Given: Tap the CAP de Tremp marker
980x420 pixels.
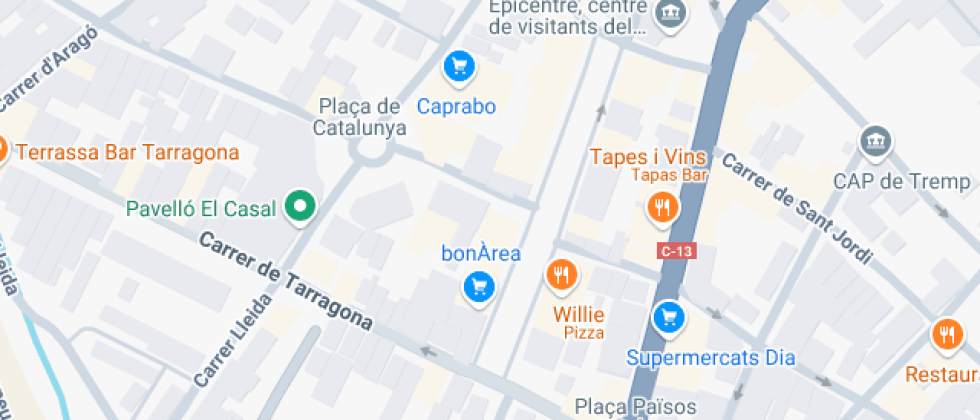Looking at the screenshot, I should coord(876,142).
